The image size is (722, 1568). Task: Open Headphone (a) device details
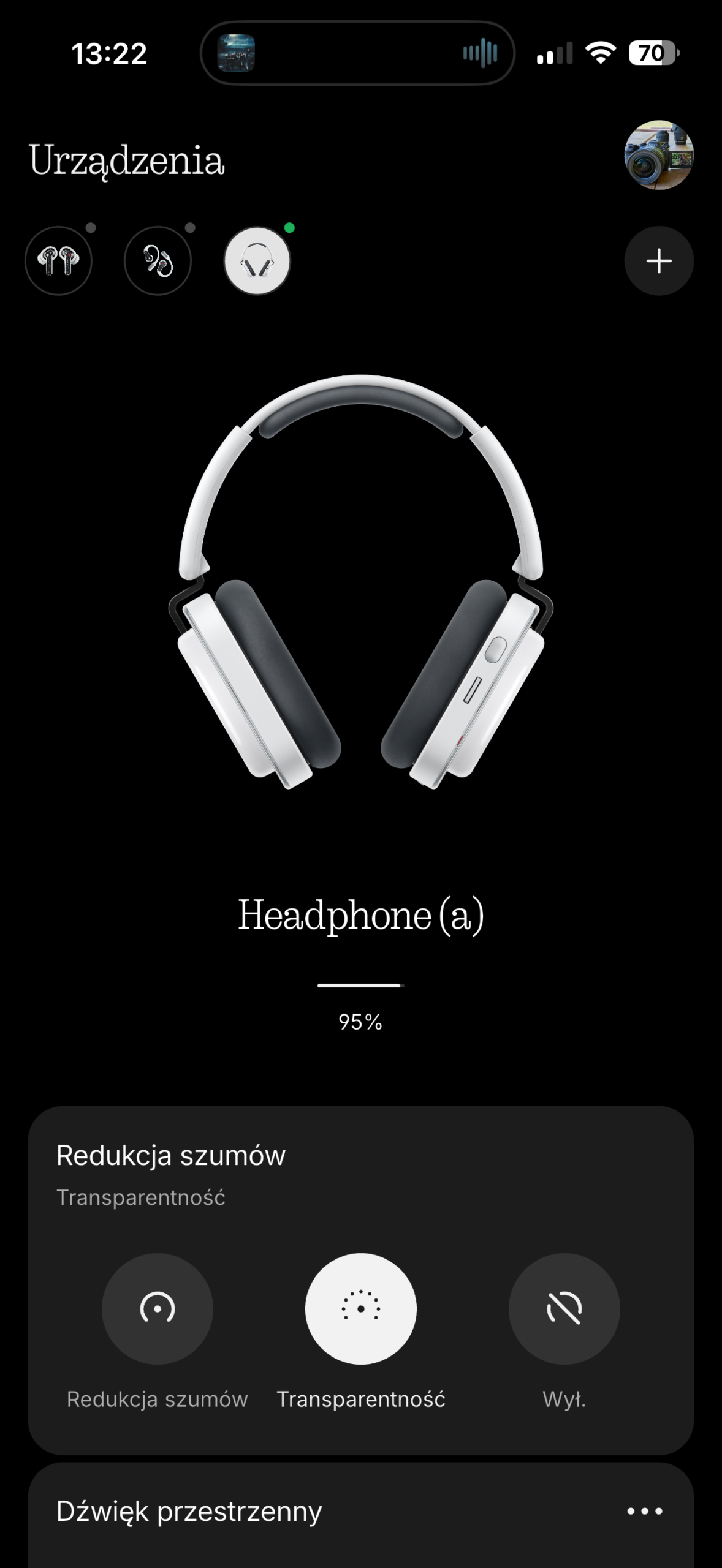[x=360, y=915]
